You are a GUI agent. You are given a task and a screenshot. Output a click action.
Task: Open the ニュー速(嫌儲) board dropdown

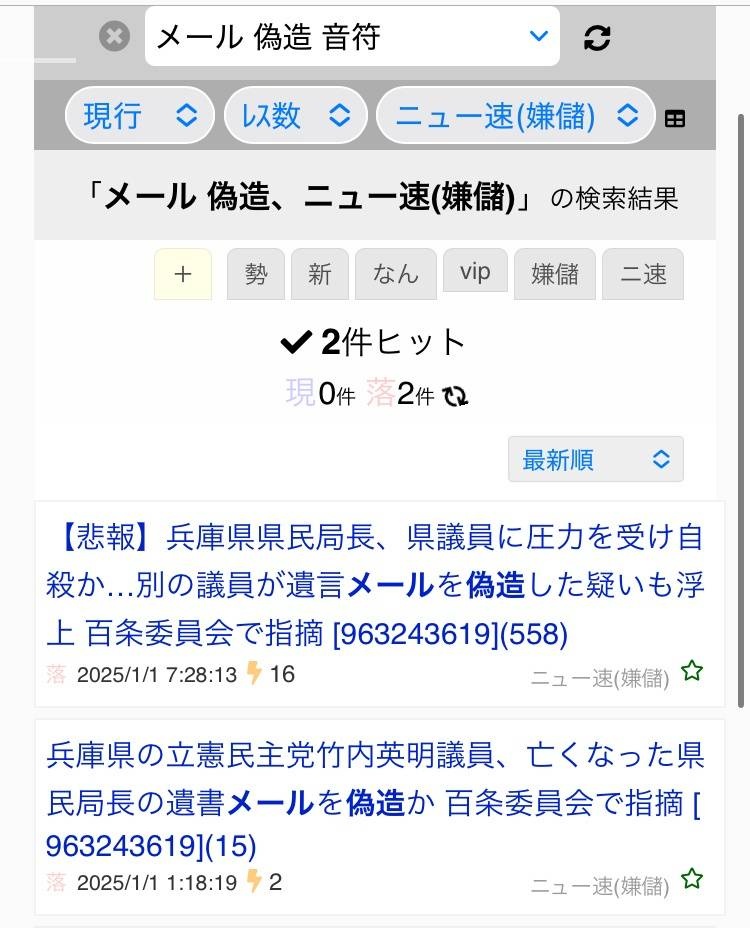coord(514,116)
